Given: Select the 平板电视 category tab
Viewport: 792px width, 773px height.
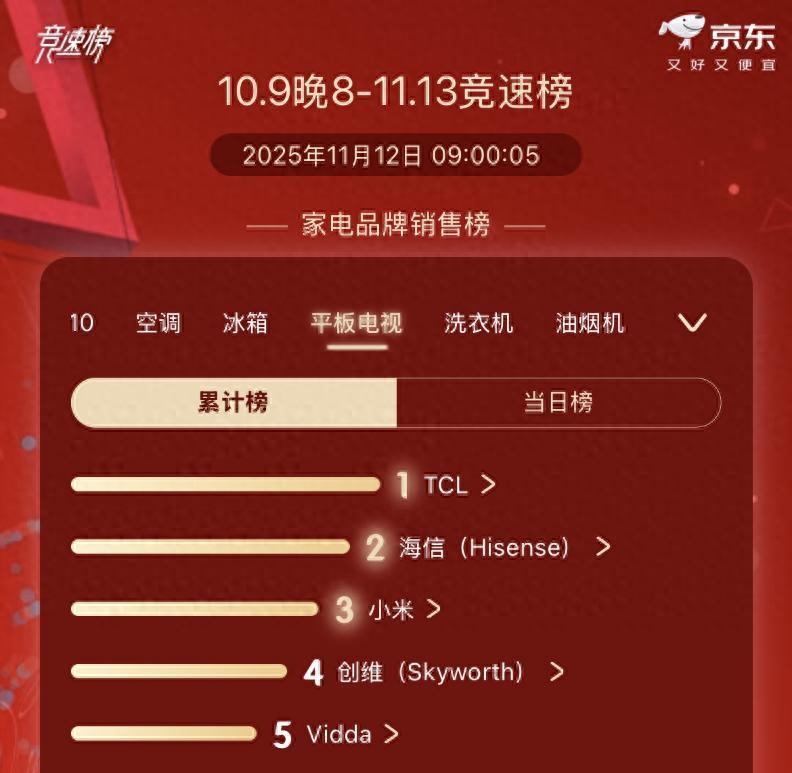Looking at the screenshot, I should coord(356,323).
